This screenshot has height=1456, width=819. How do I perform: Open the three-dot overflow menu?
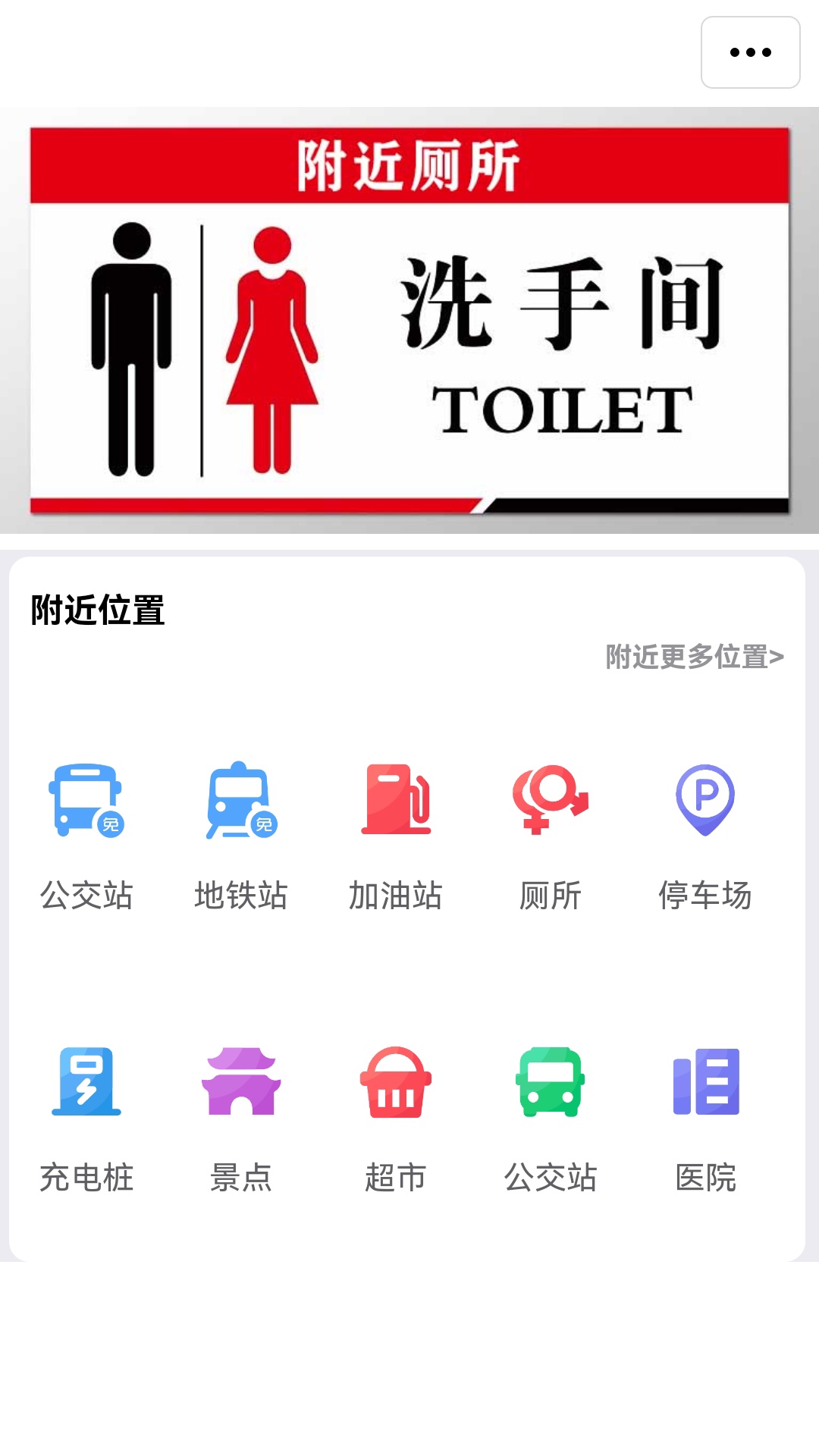(750, 52)
